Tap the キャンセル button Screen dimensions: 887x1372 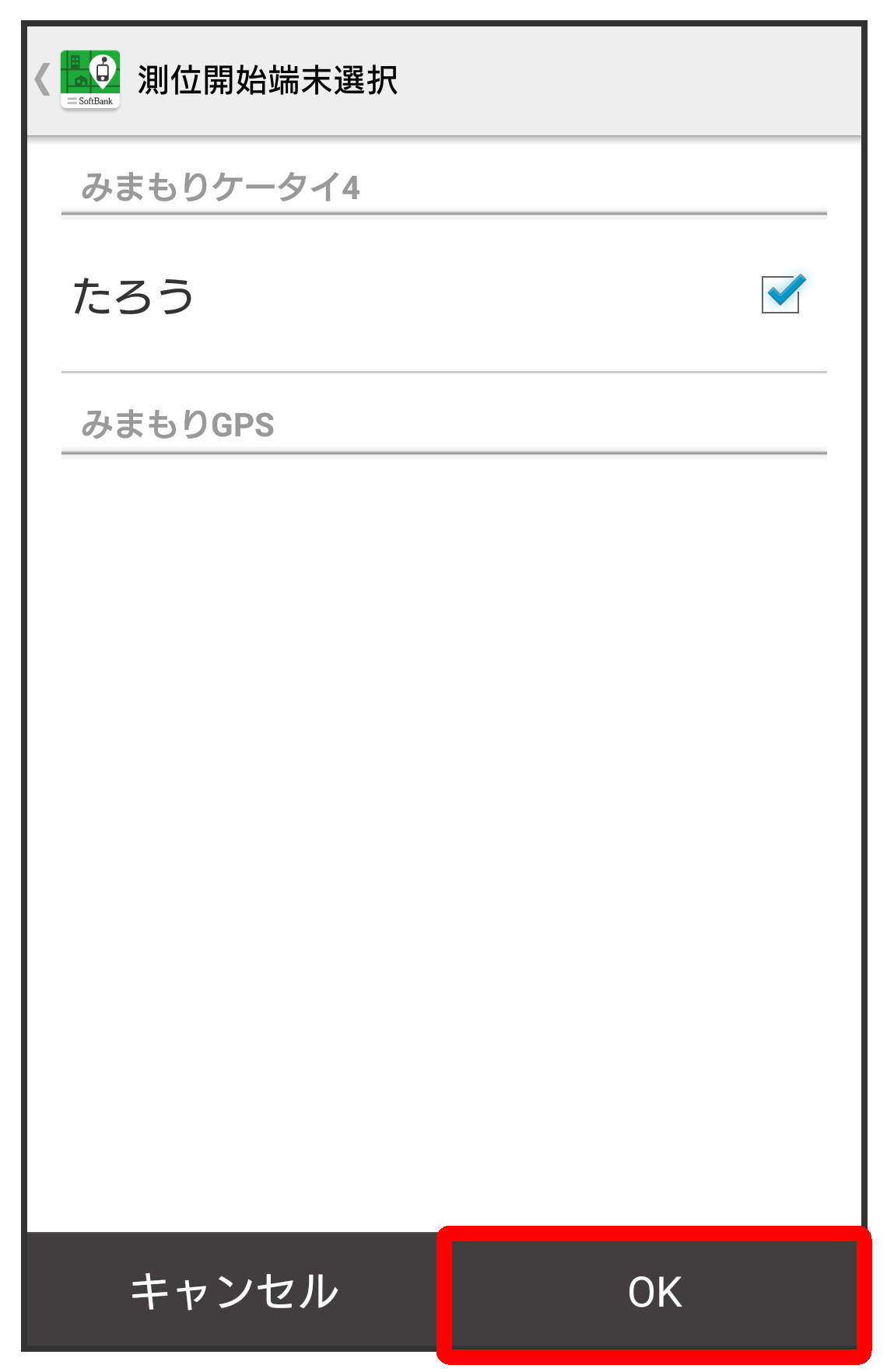coord(233,1291)
